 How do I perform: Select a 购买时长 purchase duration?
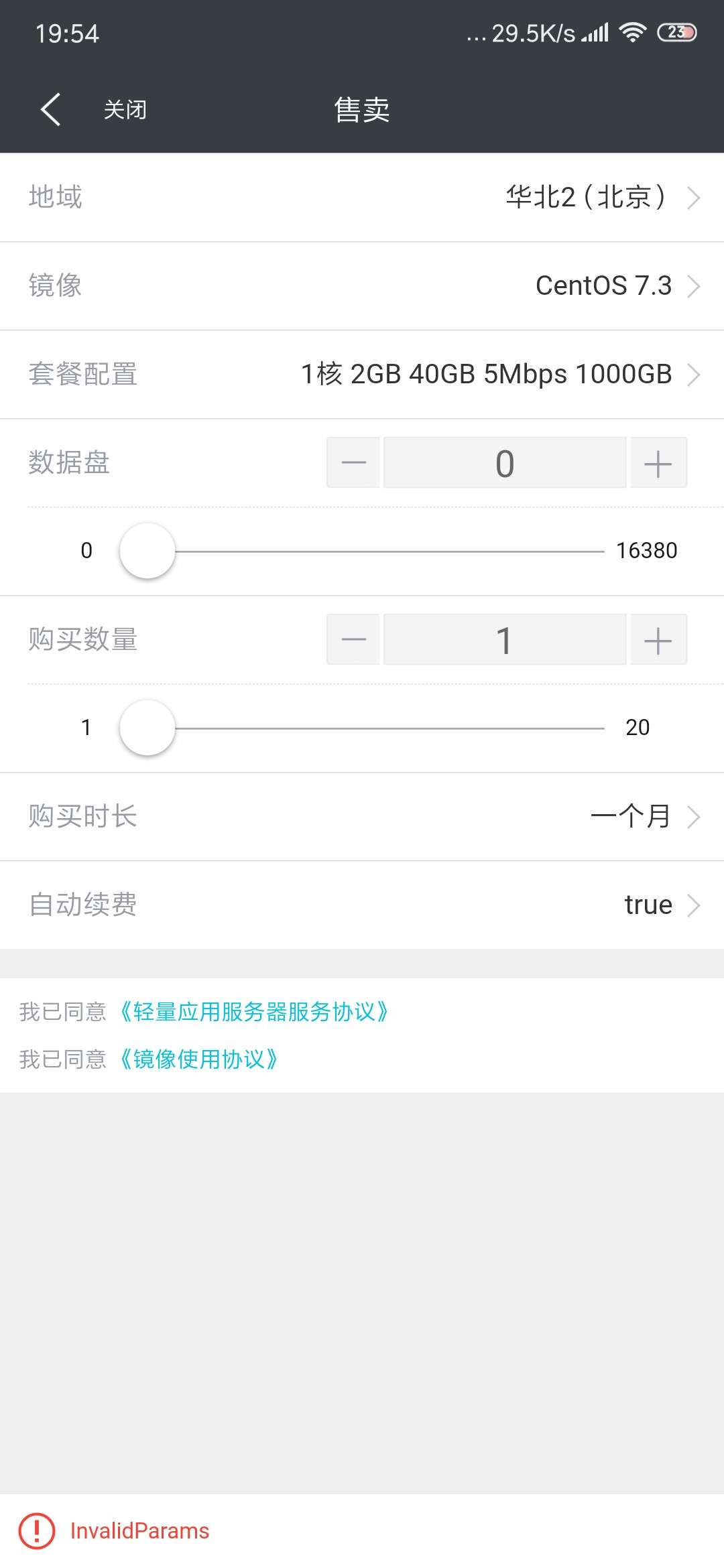click(630, 816)
